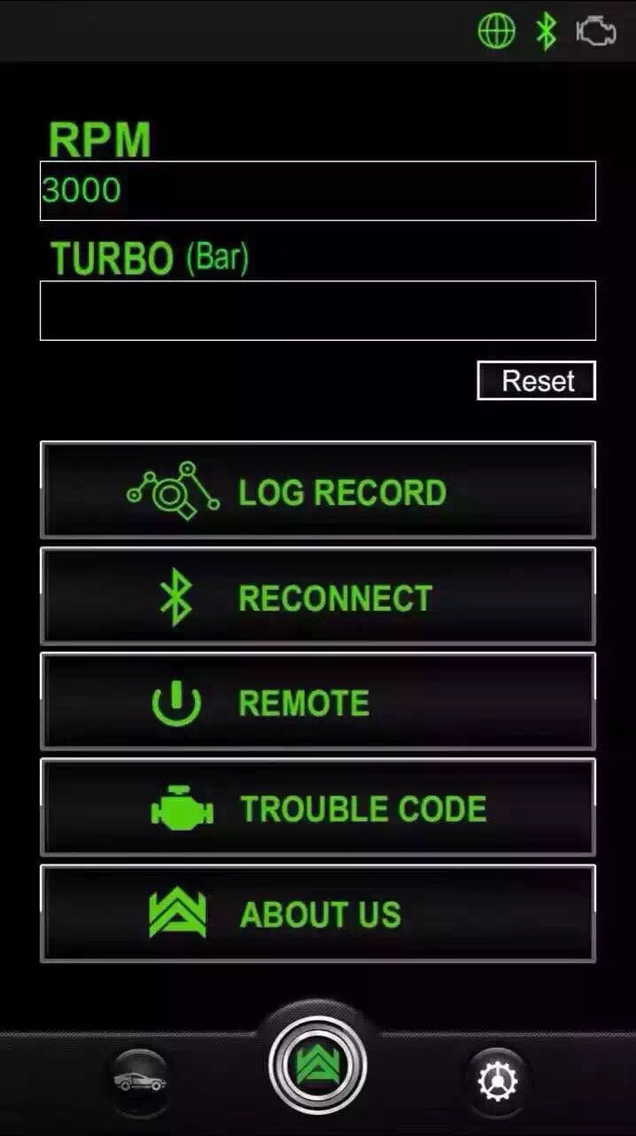The image size is (636, 1136).
Task: Tap the RPM input field
Action: click(x=318, y=191)
